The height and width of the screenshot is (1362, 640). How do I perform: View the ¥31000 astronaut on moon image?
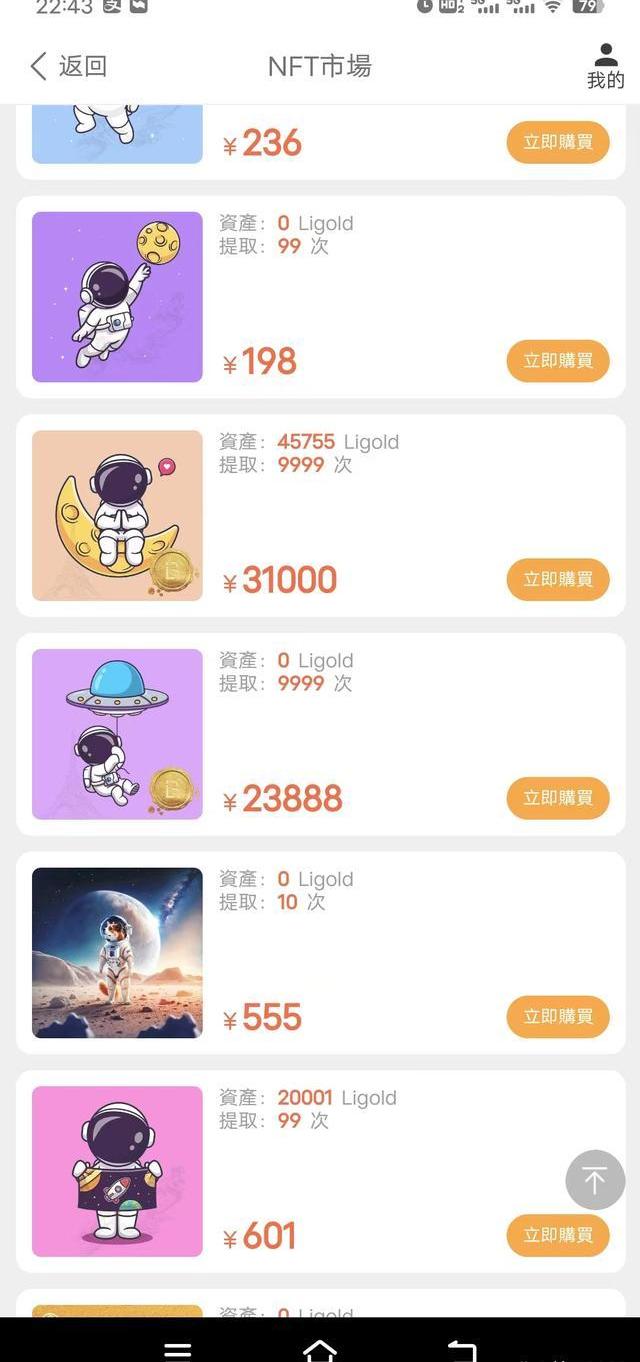[117, 516]
